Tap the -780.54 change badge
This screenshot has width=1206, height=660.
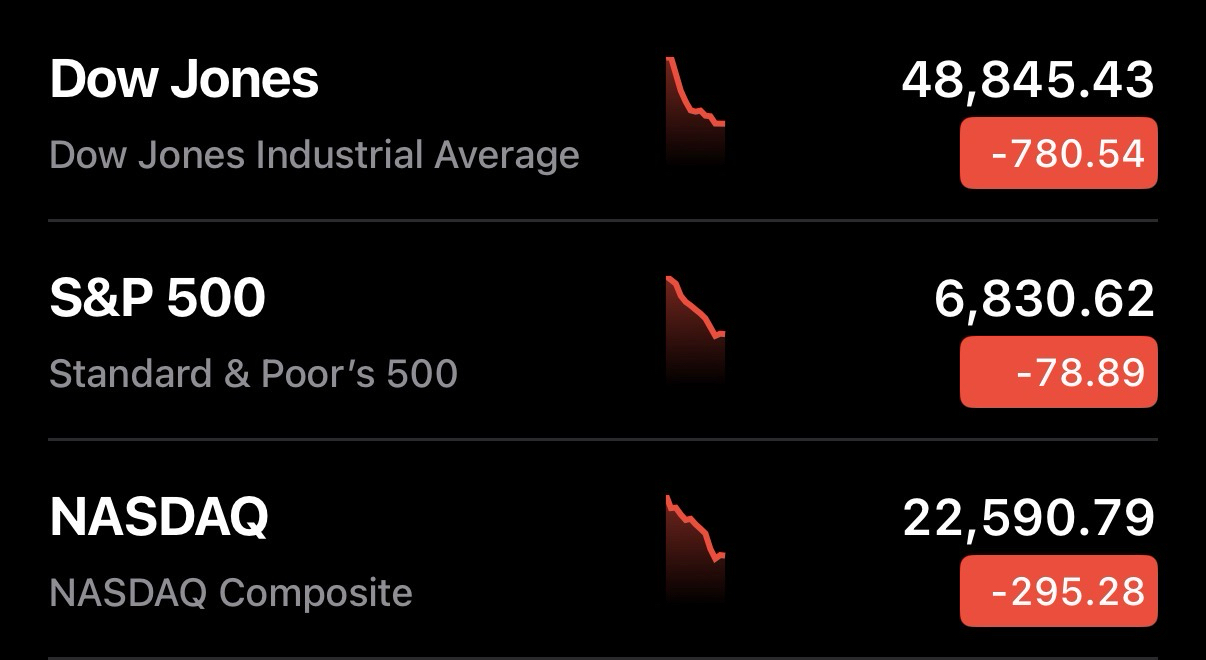pos(1058,153)
